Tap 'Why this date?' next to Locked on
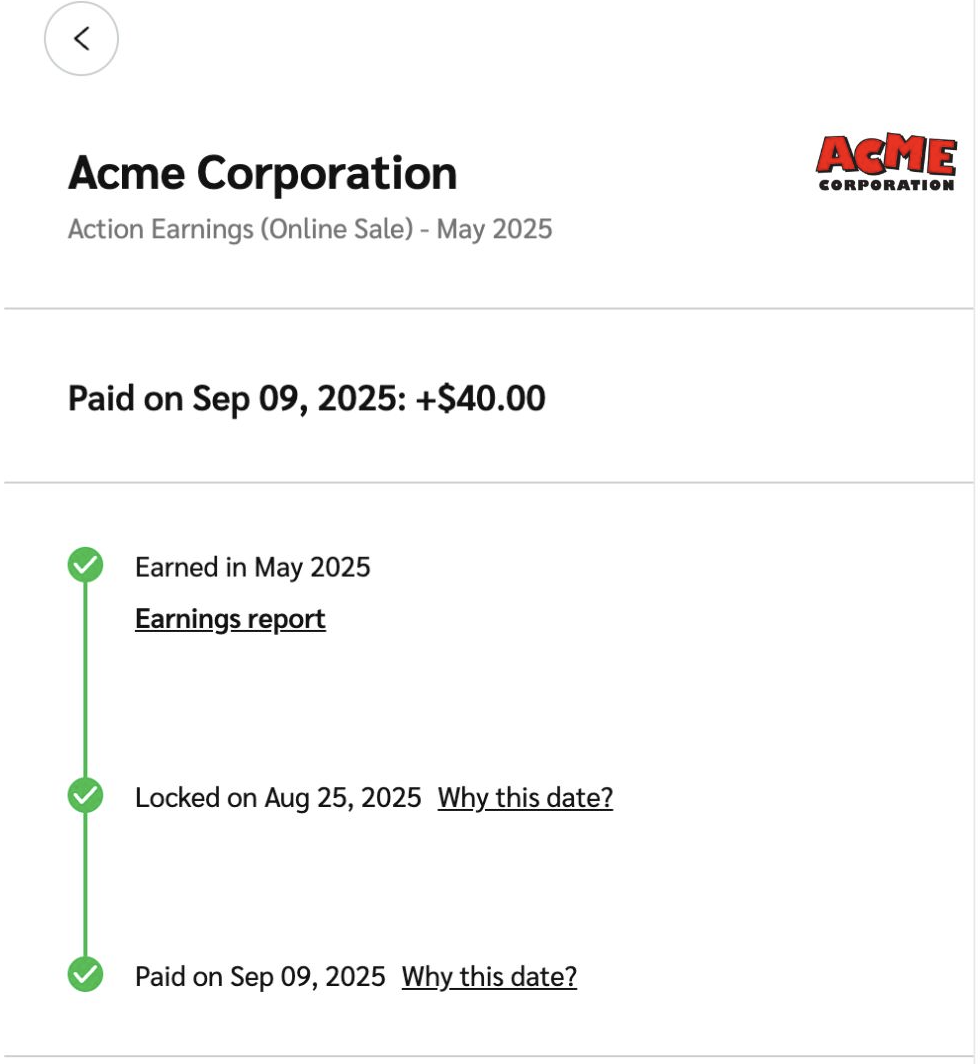 coord(525,798)
